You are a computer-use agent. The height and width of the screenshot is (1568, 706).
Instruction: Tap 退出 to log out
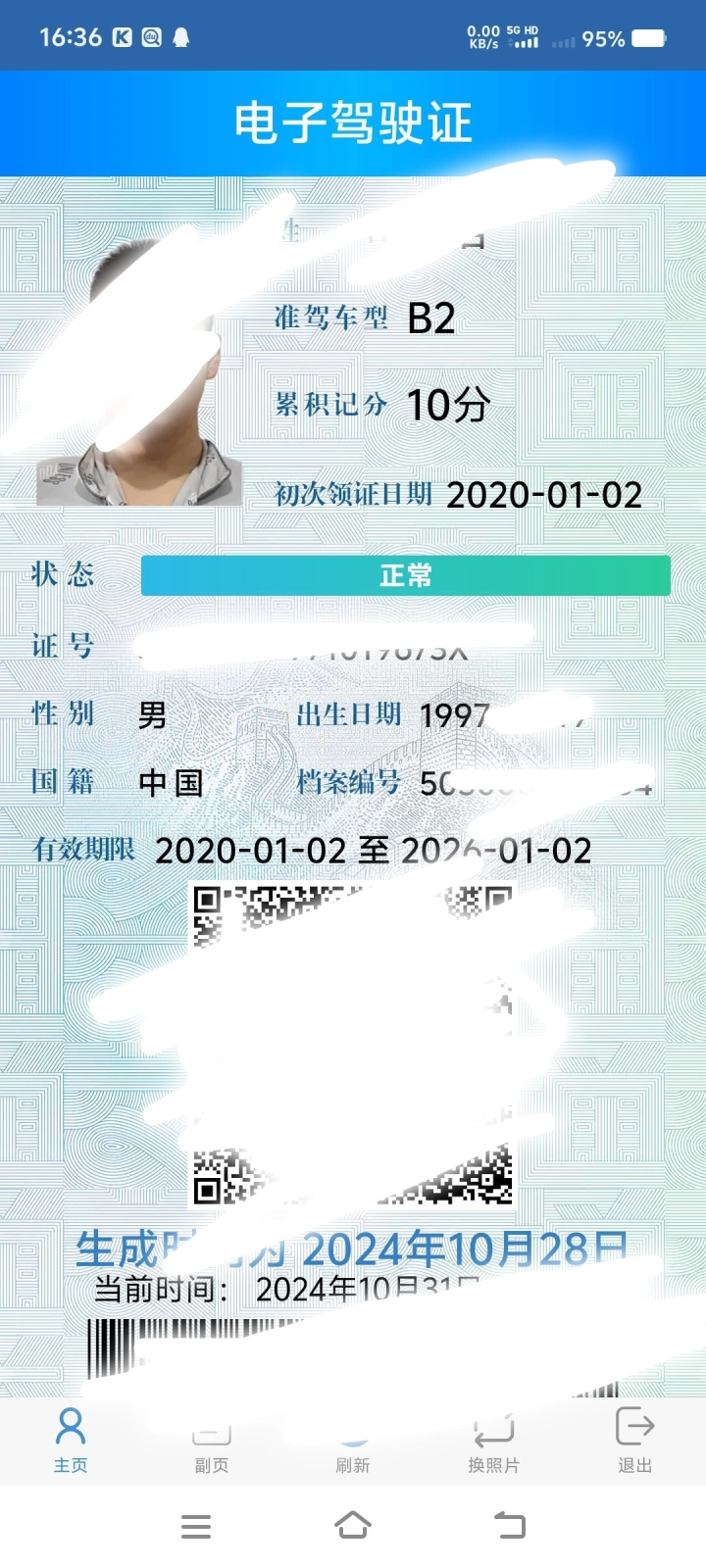[634, 1440]
